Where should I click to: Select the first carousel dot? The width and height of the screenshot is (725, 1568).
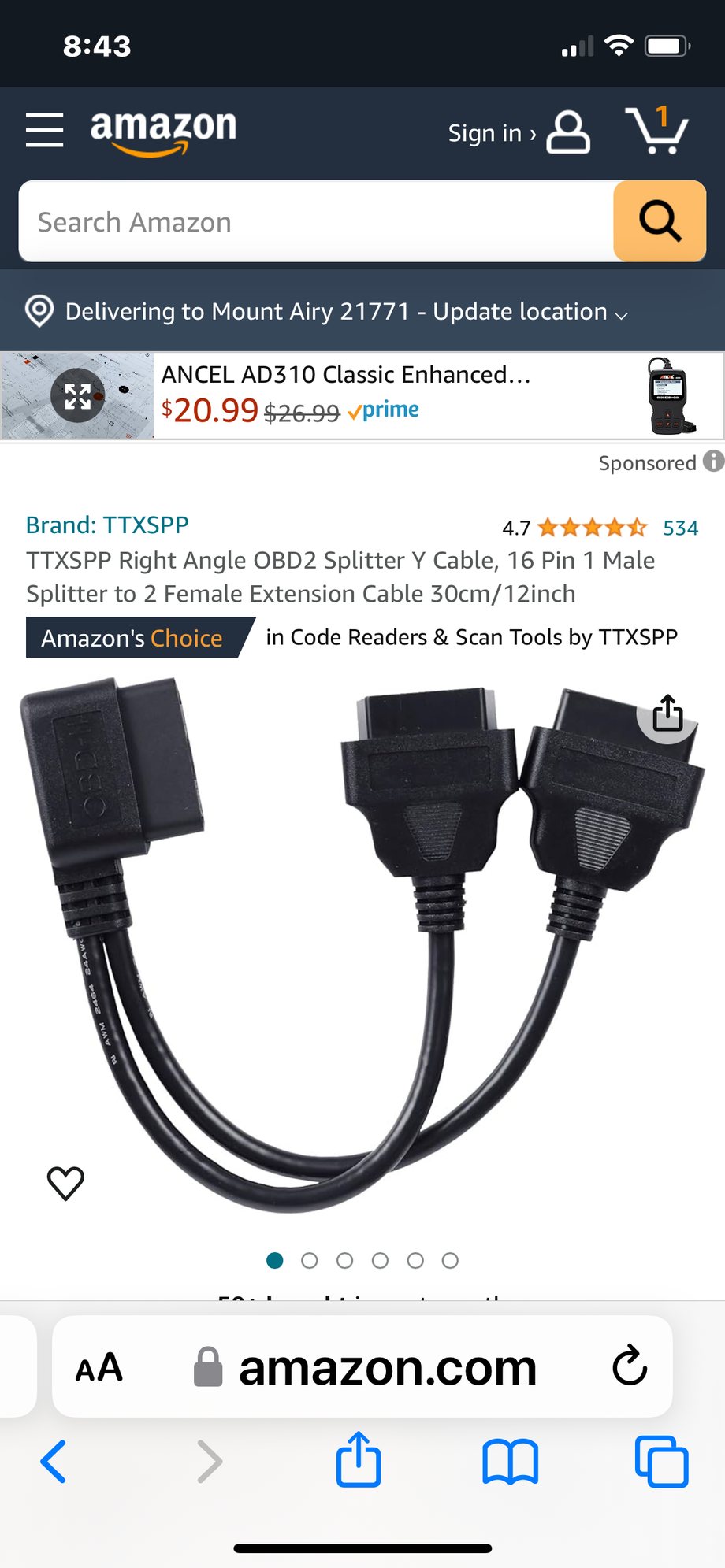275,1260
